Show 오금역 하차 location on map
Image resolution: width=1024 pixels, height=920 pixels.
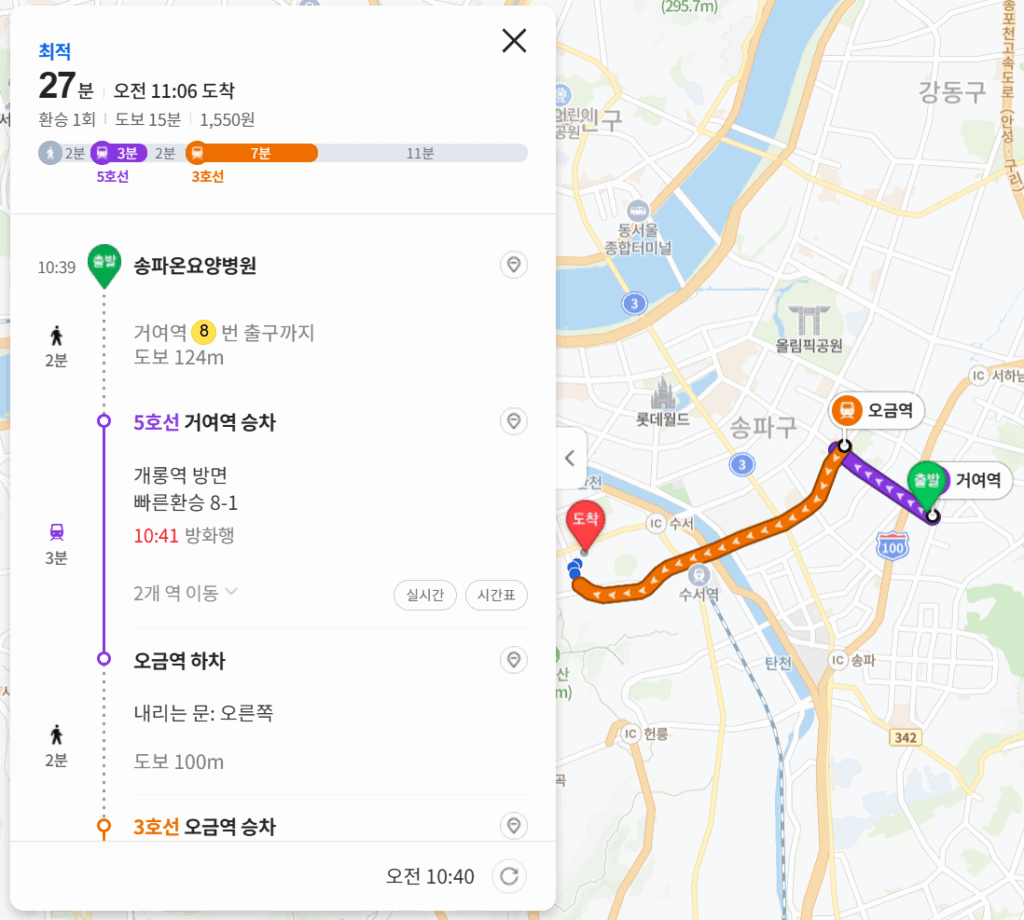click(514, 660)
